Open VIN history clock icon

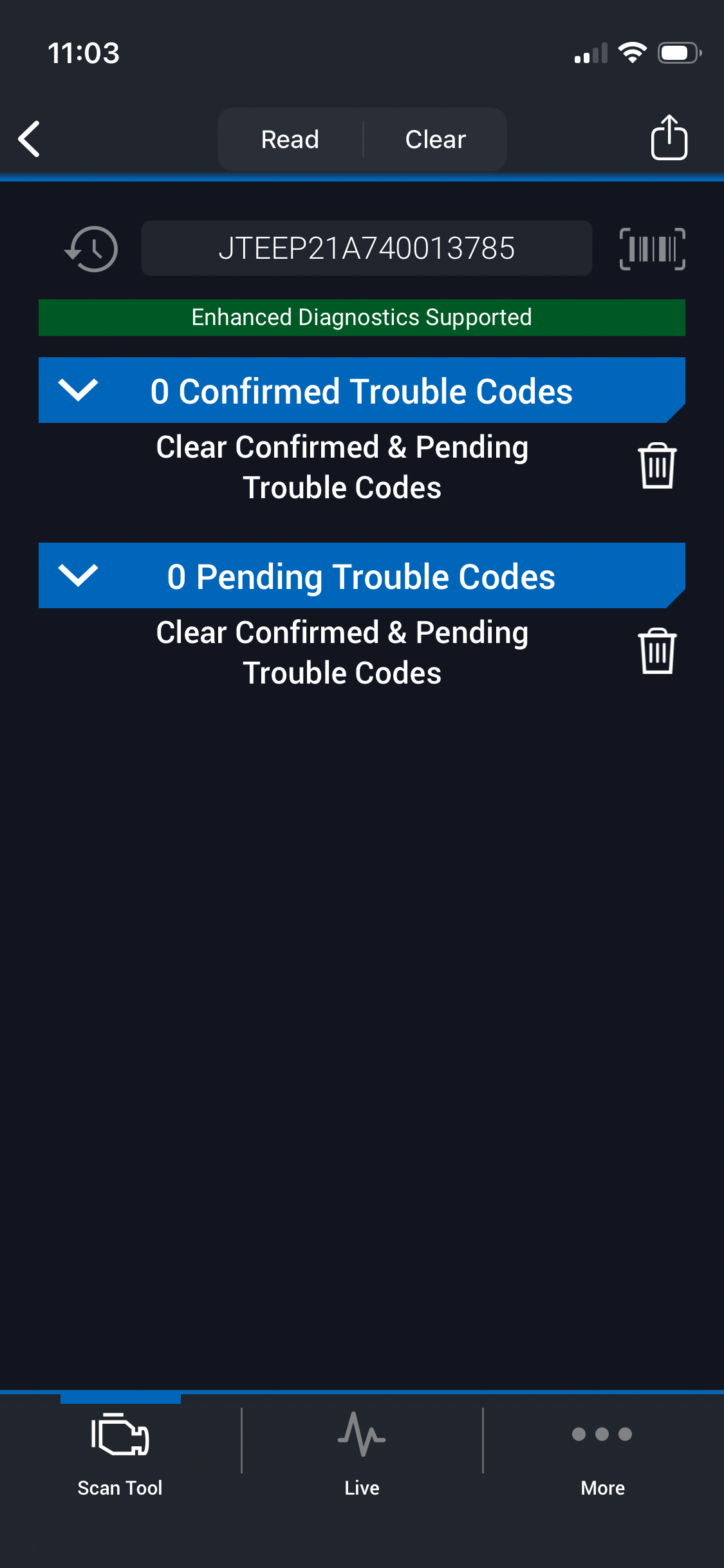(x=92, y=248)
